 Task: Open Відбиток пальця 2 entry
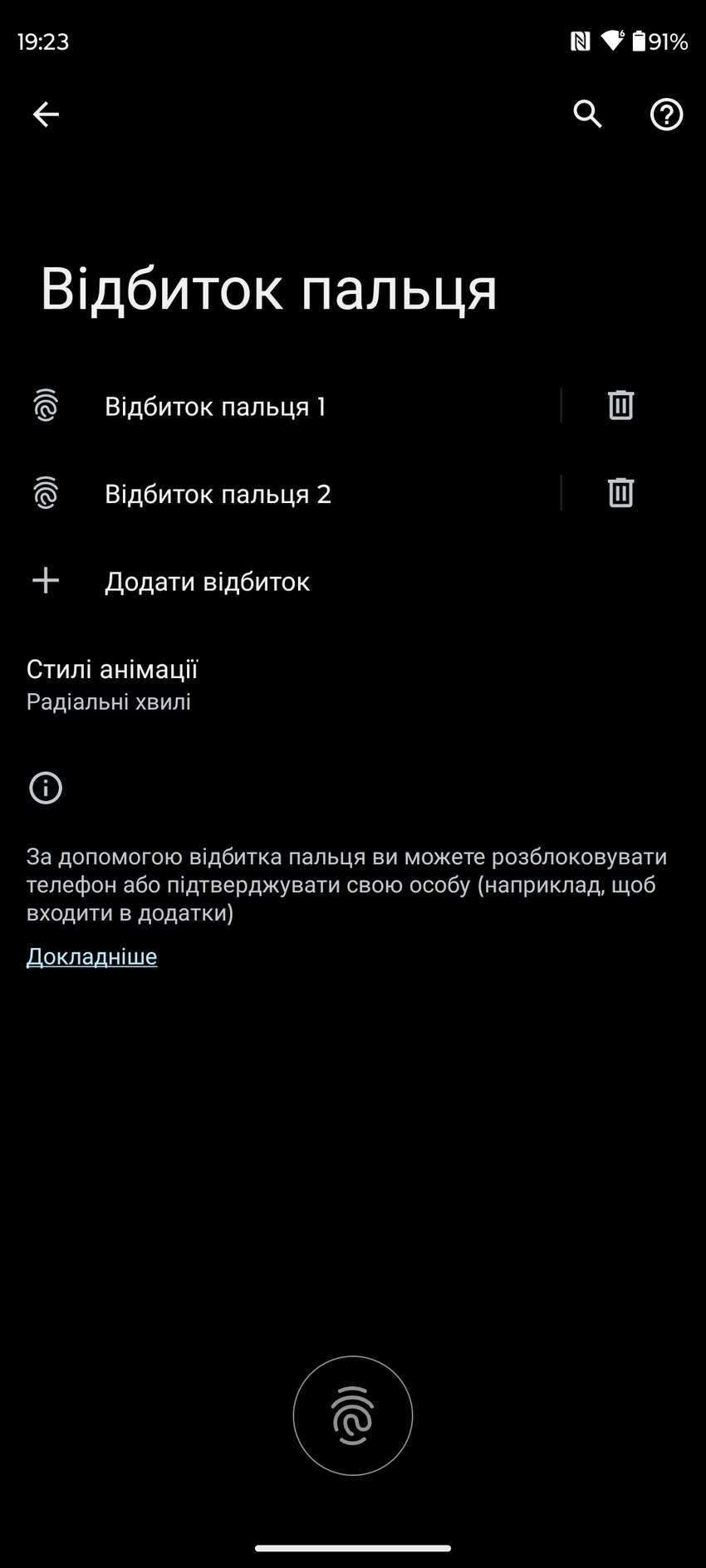[218, 494]
